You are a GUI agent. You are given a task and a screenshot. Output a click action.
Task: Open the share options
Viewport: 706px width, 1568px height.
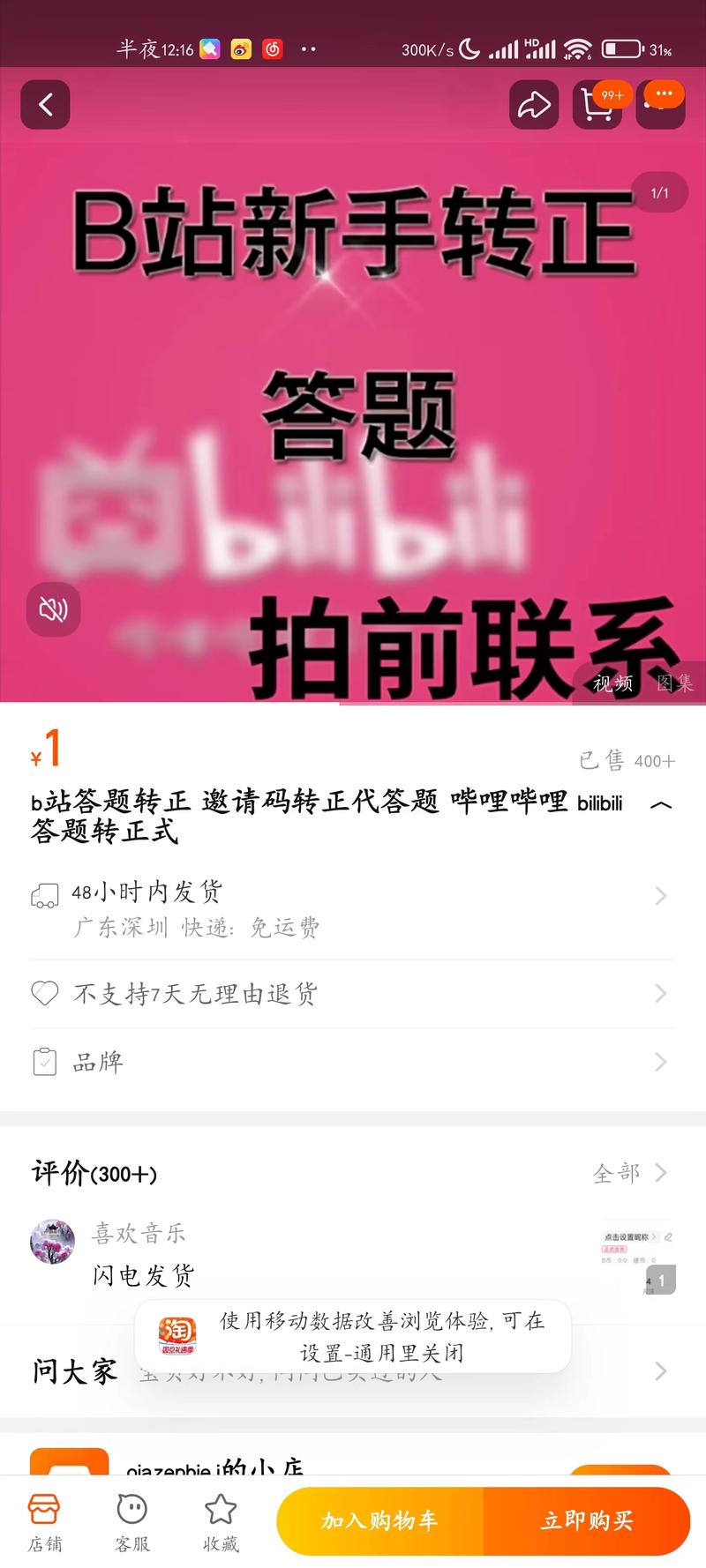point(534,104)
